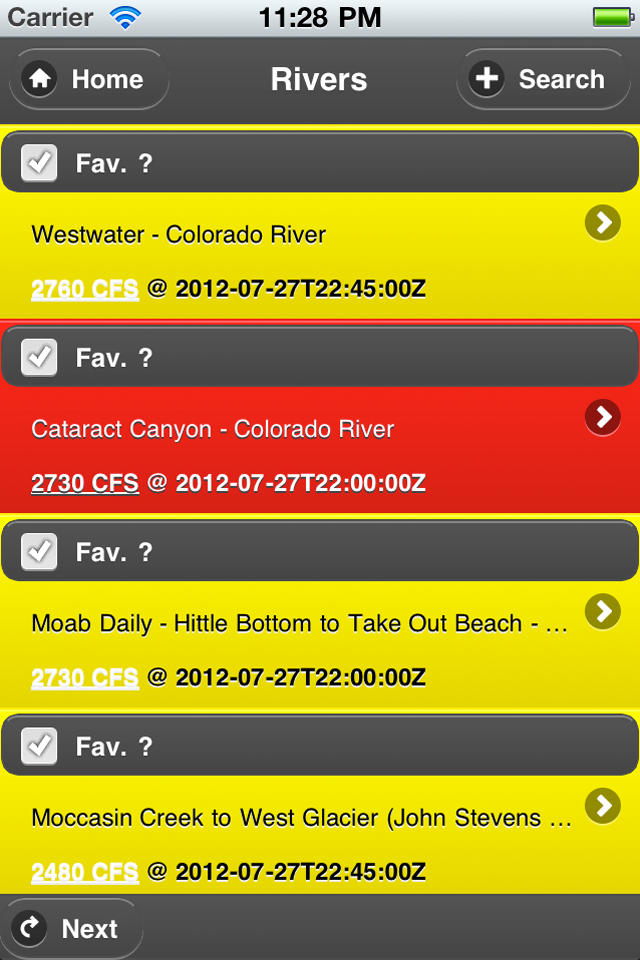
Task: Toggle the Fav. checkbox above Cataract Canyon
Action: (x=40, y=357)
